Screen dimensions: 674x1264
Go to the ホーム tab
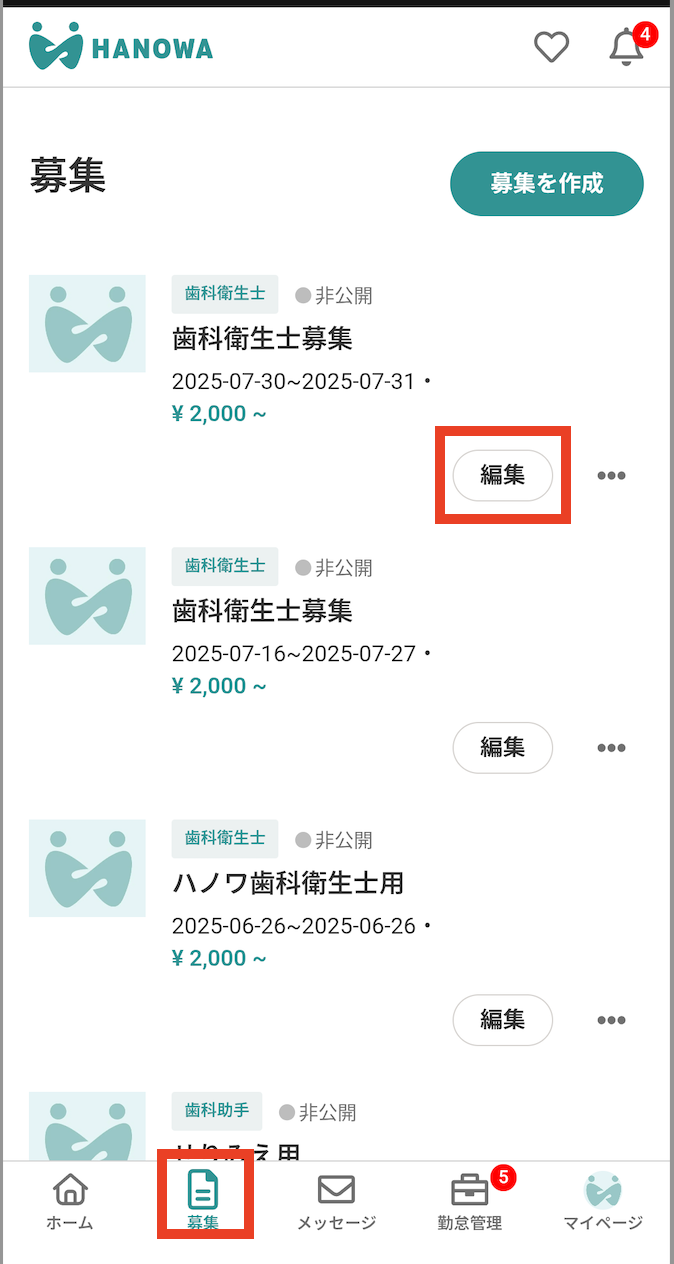[x=70, y=1202]
